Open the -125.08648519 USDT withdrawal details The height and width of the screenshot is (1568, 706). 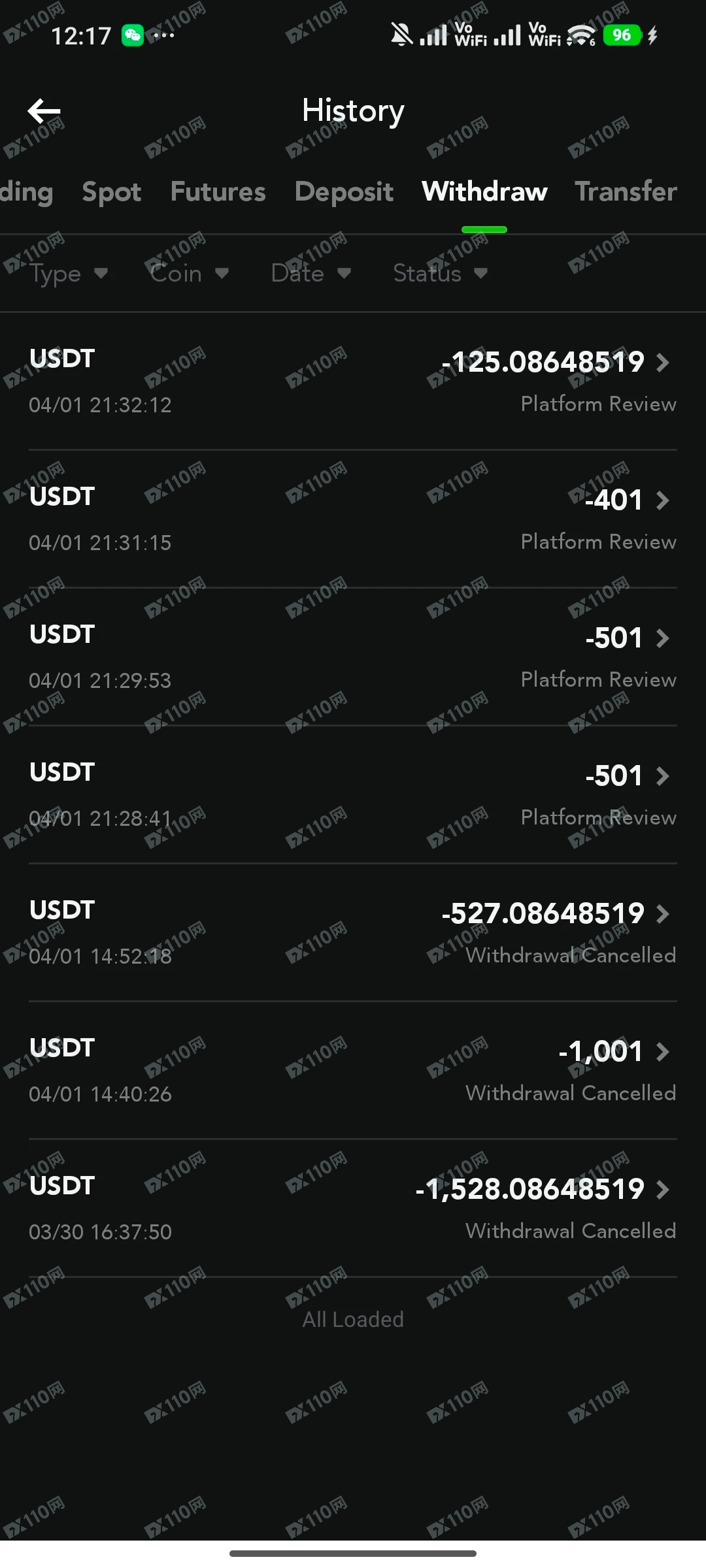[353, 381]
